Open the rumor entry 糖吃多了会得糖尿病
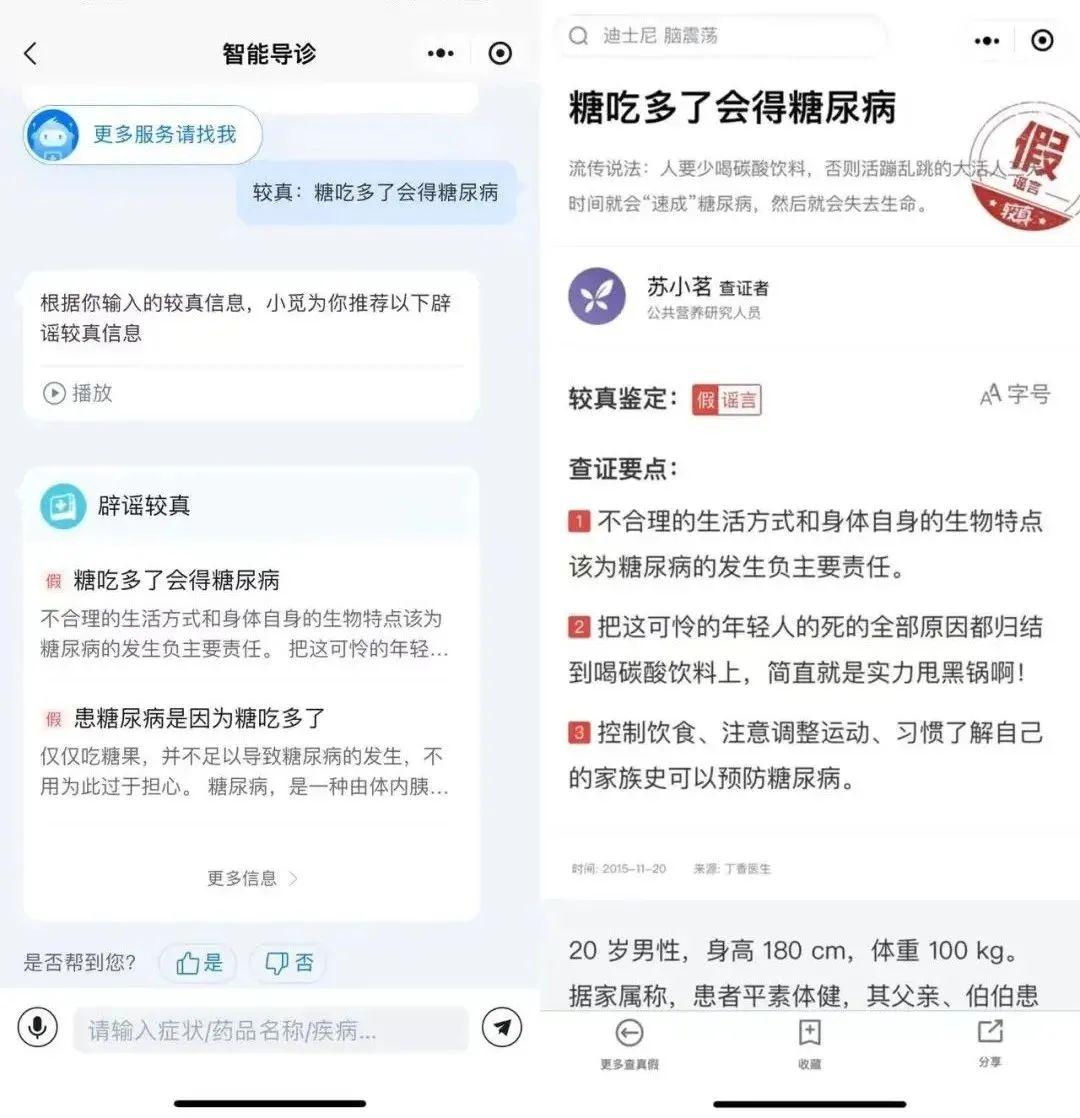This screenshot has height=1118, width=1080. coord(176,580)
